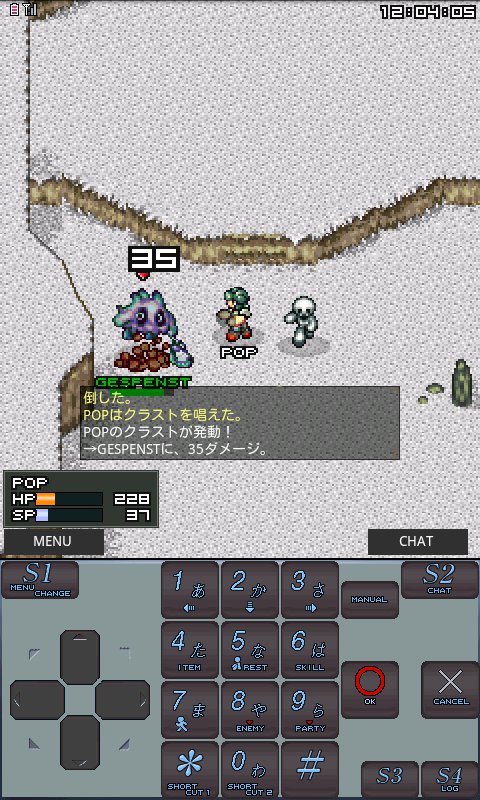The image size is (480, 800).
Task: Use SHORT CUT 2 zero key
Action: click(249, 770)
